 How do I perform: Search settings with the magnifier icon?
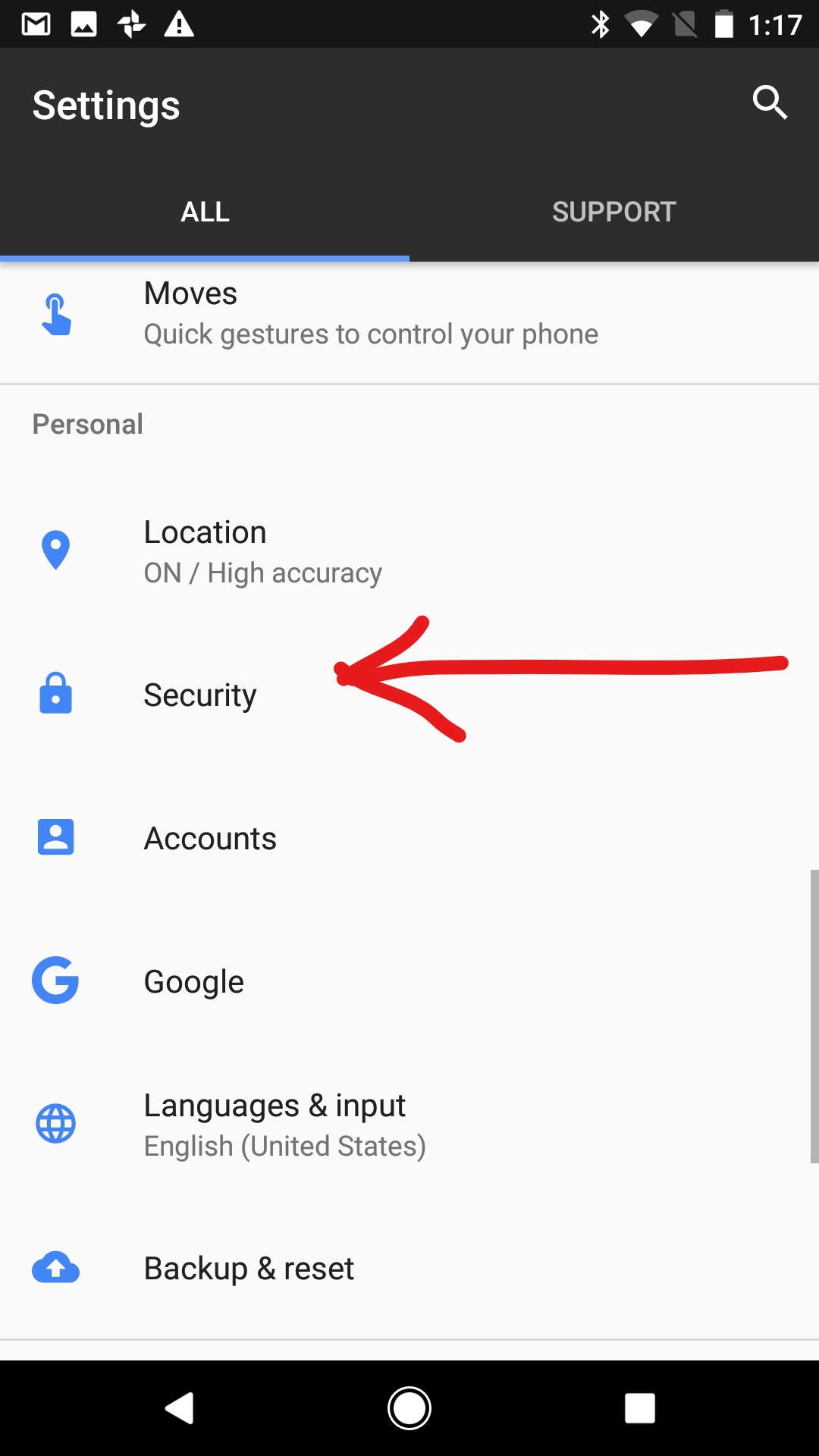pos(769,102)
